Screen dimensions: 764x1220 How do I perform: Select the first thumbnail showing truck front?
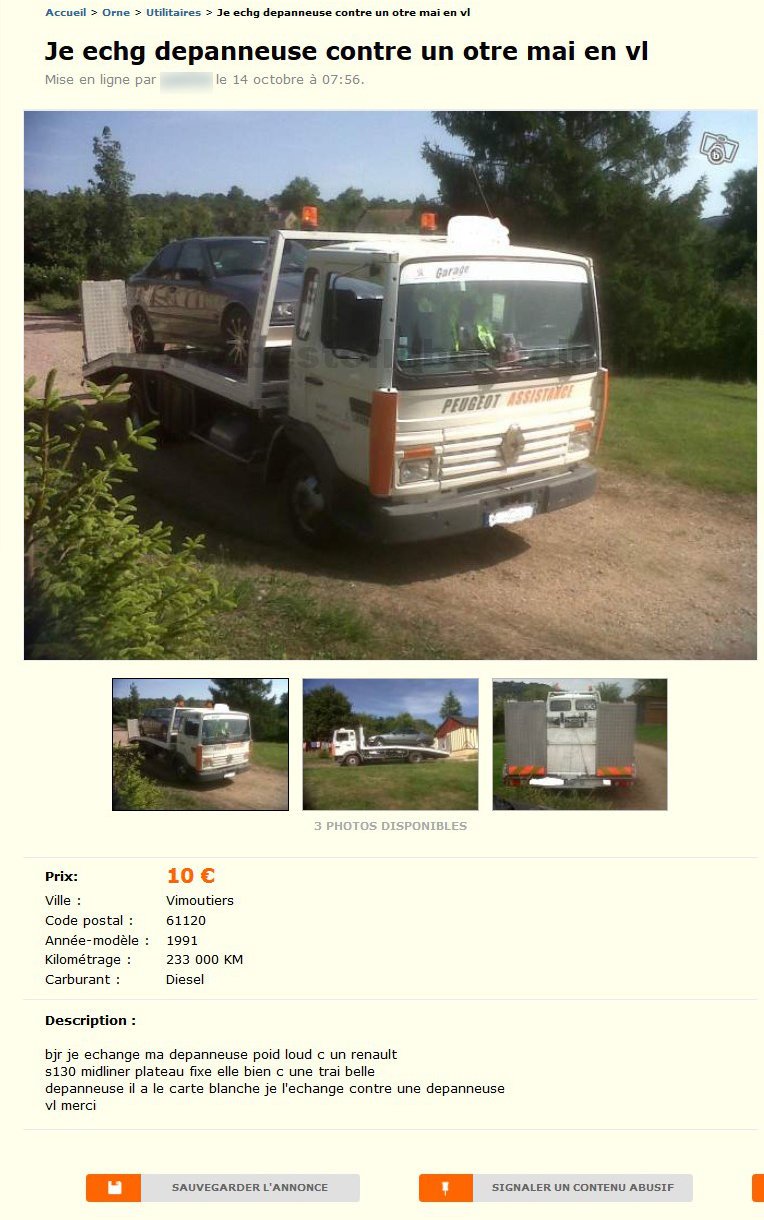[x=200, y=744]
